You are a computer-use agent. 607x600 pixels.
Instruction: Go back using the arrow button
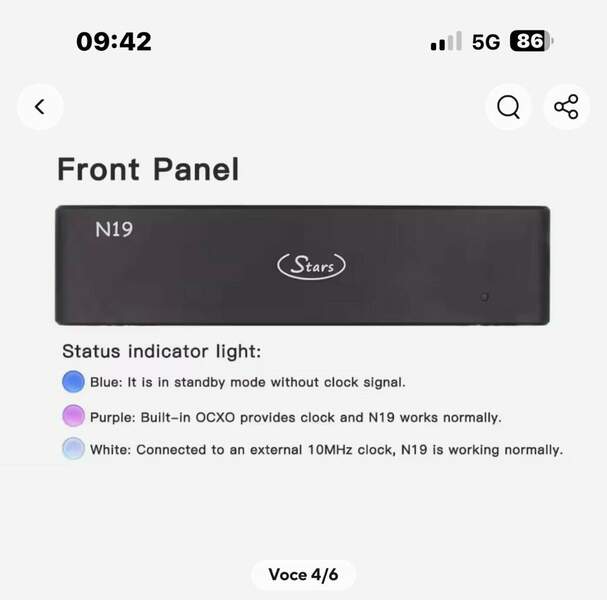[x=40, y=107]
